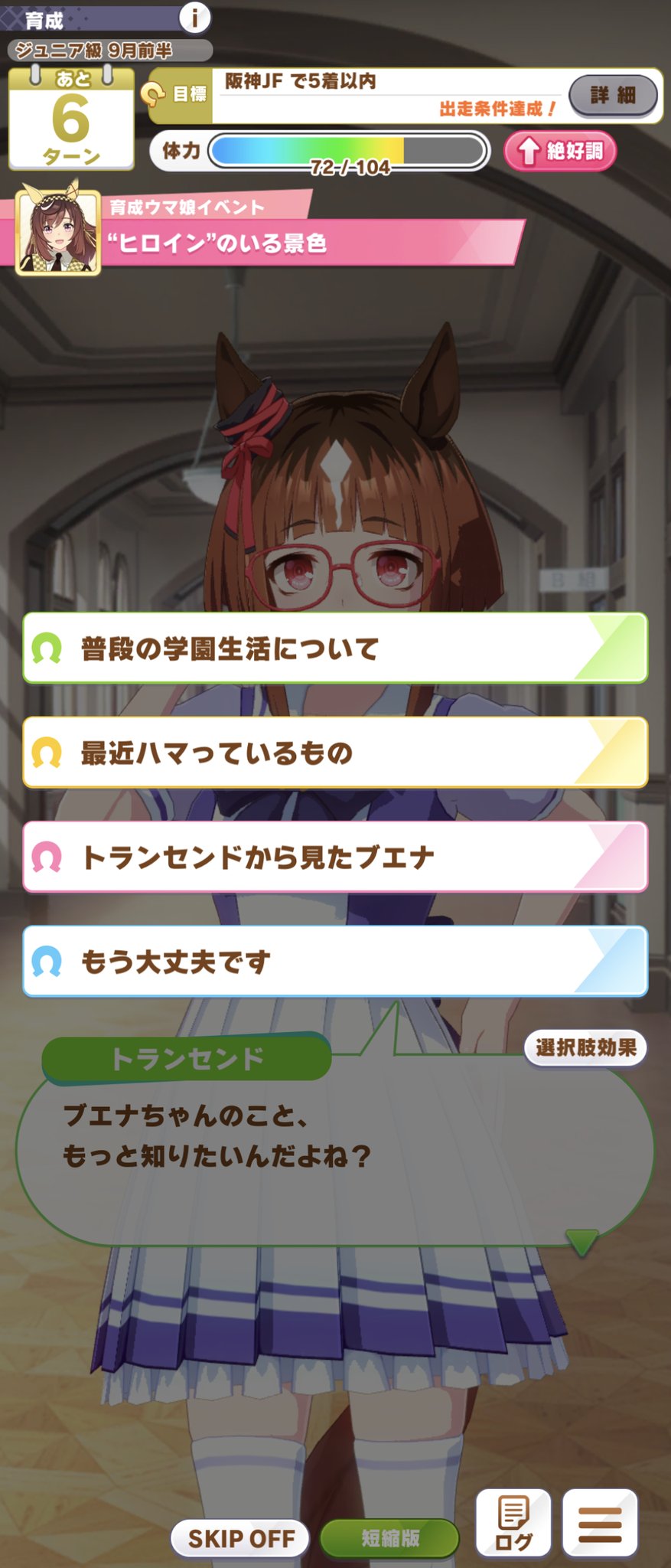
Task: Toggle the SKIP OFF button
Action: [x=240, y=1538]
